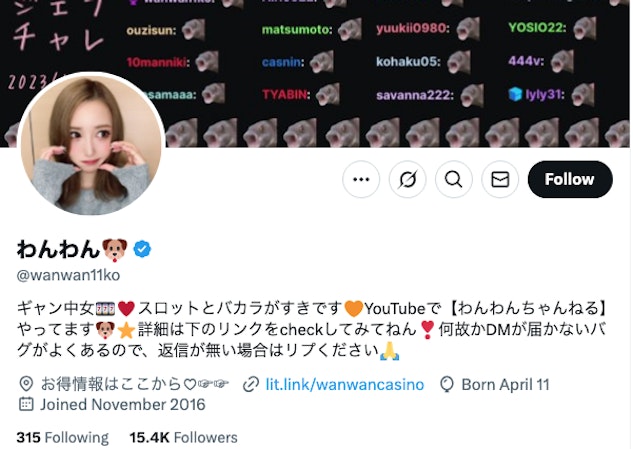Follow the wanwan11ko account

pos(569,180)
